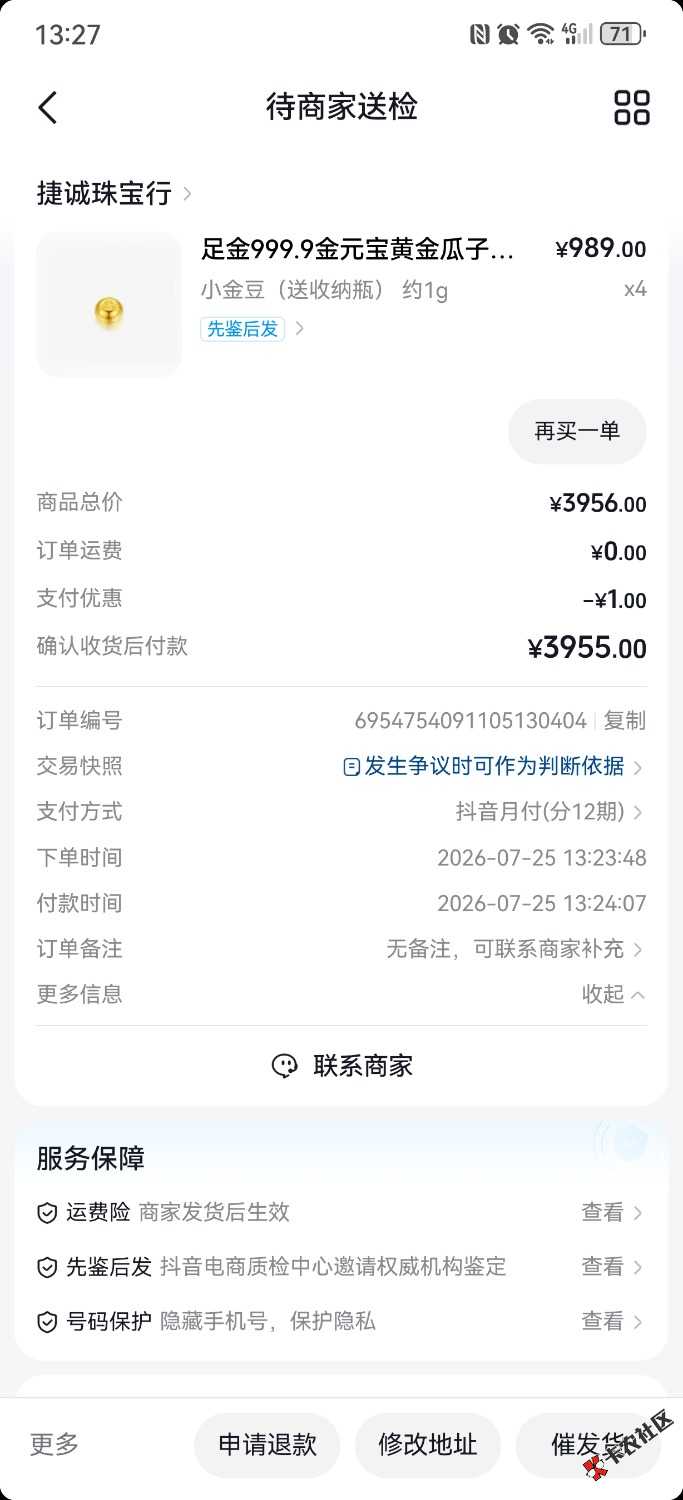Image resolution: width=683 pixels, height=1500 pixels.
Task: Contact the seller via 联系商家
Action: tap(342, 1066)
